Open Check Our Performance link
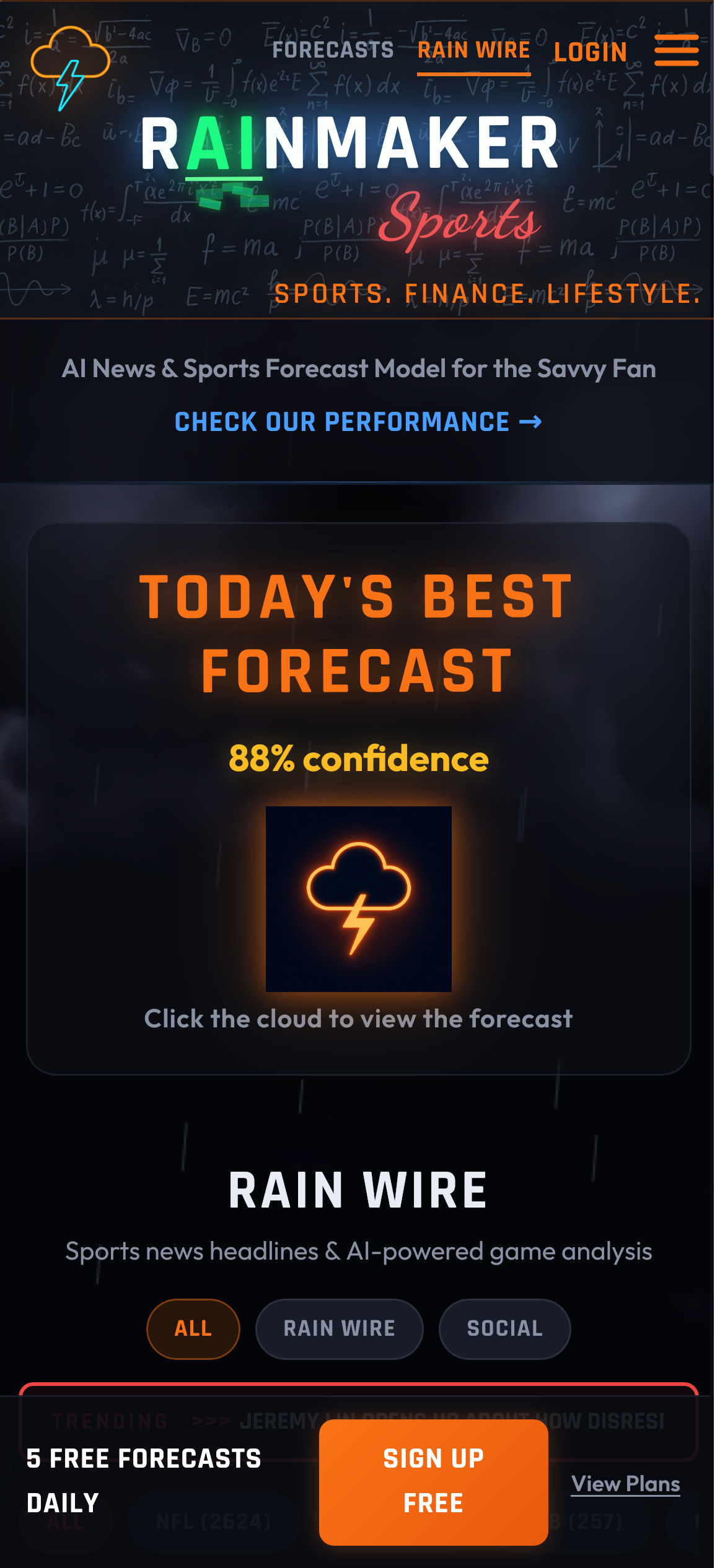725x1568 pixels. pyautogui.click(x=358, y=422)
